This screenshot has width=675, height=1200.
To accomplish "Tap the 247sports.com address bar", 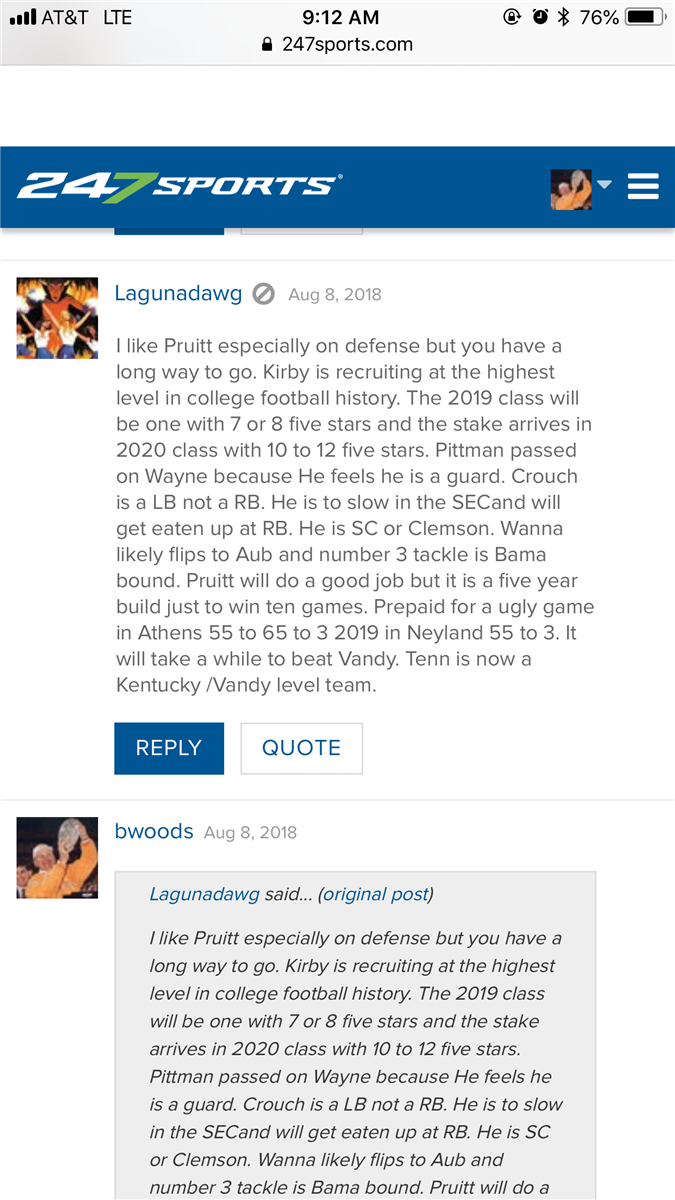I will 337,44.
